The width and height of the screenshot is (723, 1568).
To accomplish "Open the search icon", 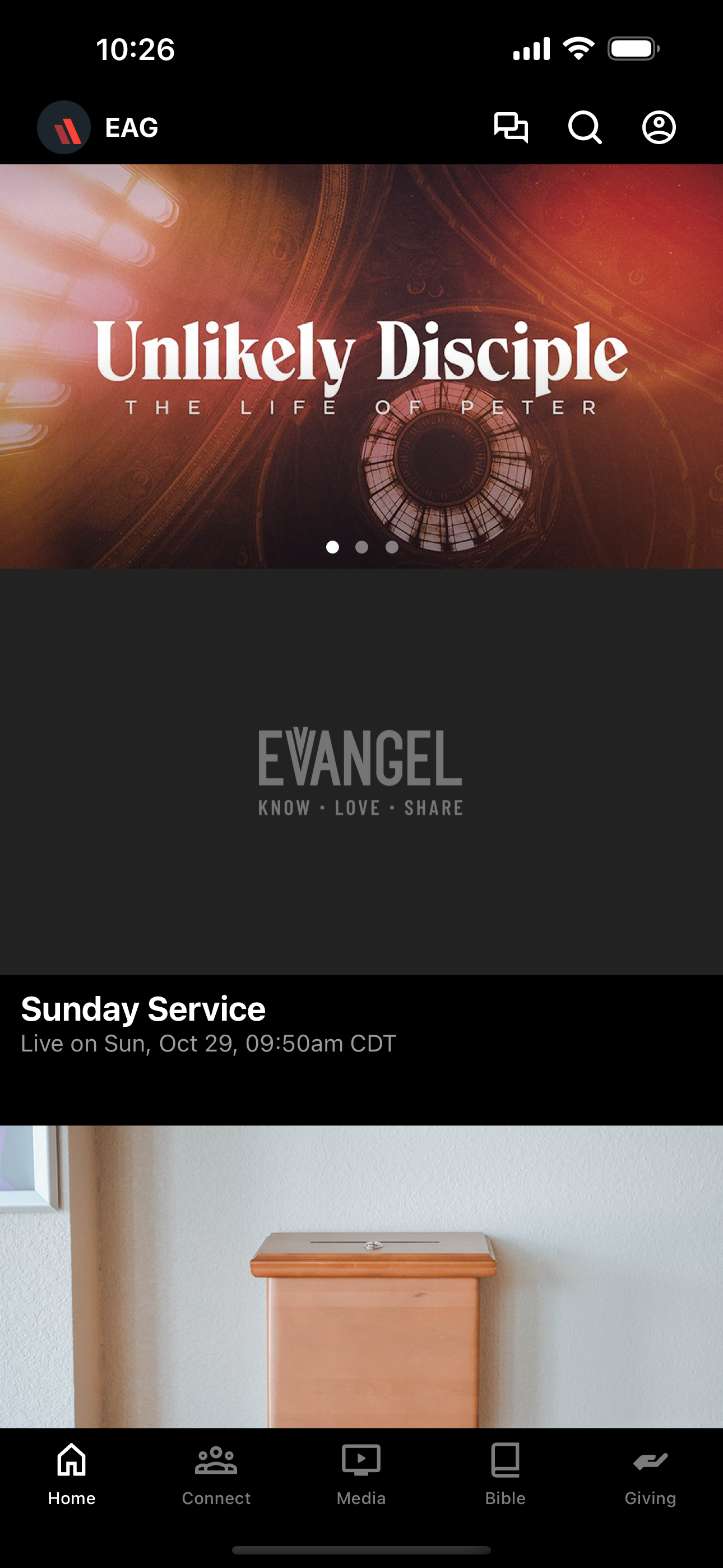I will click(586, 127).
